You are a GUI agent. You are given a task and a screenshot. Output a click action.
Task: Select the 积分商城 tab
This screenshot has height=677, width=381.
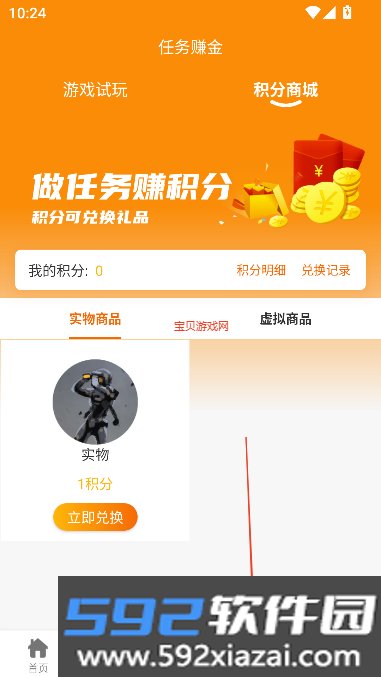[x=286, y=90]
